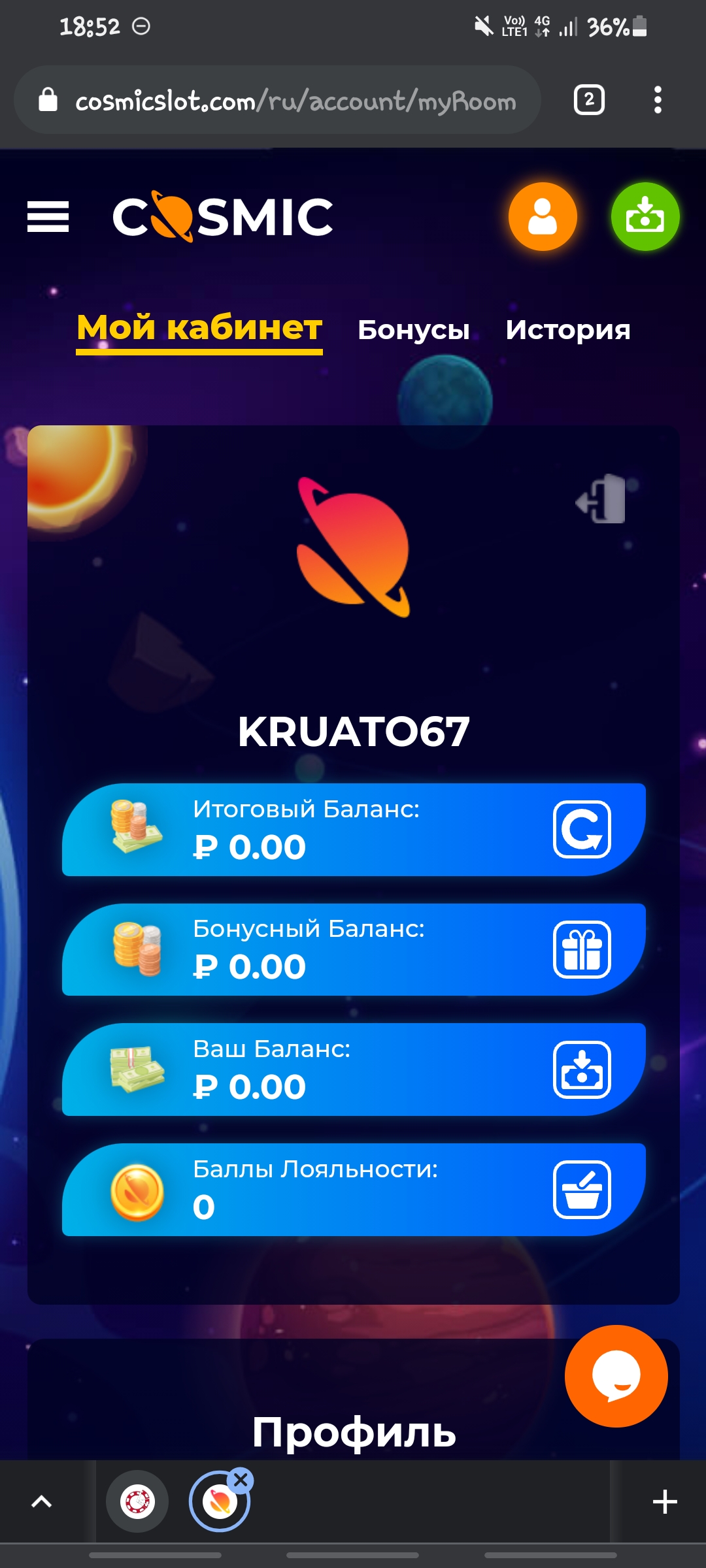Add a new browser tab

[664, 1501]
